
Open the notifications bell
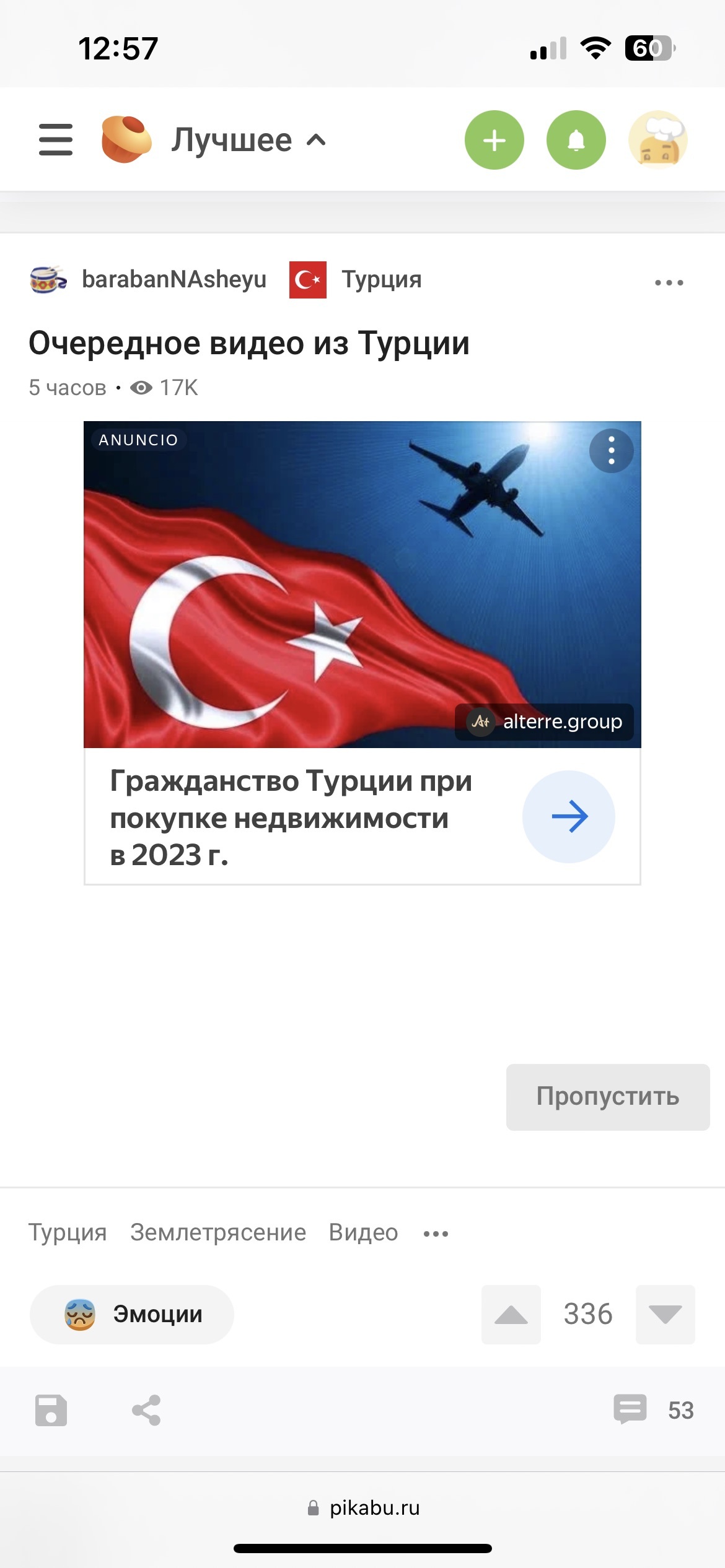click(x=576, y=141)
